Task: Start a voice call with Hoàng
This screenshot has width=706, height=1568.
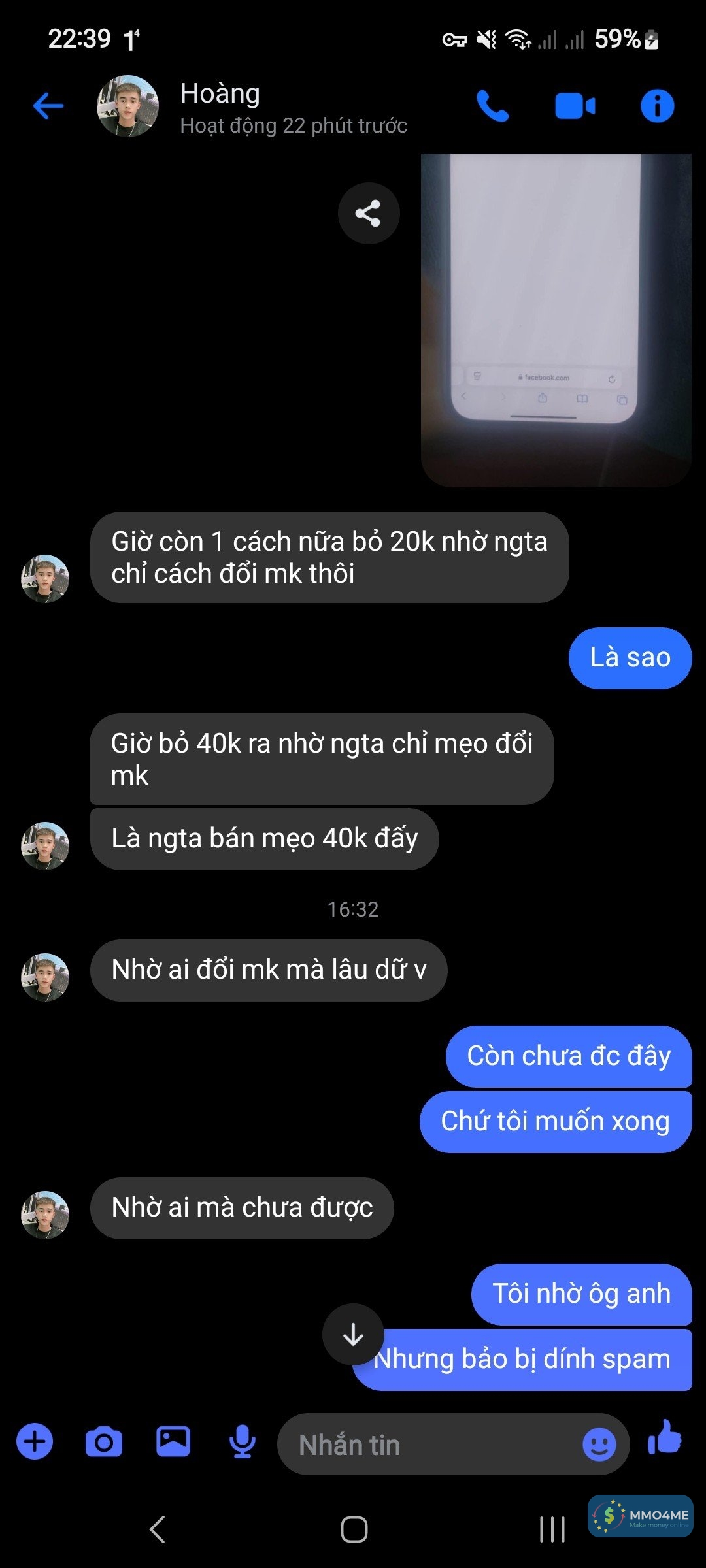Action: pyautogui.click(x=492, y=106)
